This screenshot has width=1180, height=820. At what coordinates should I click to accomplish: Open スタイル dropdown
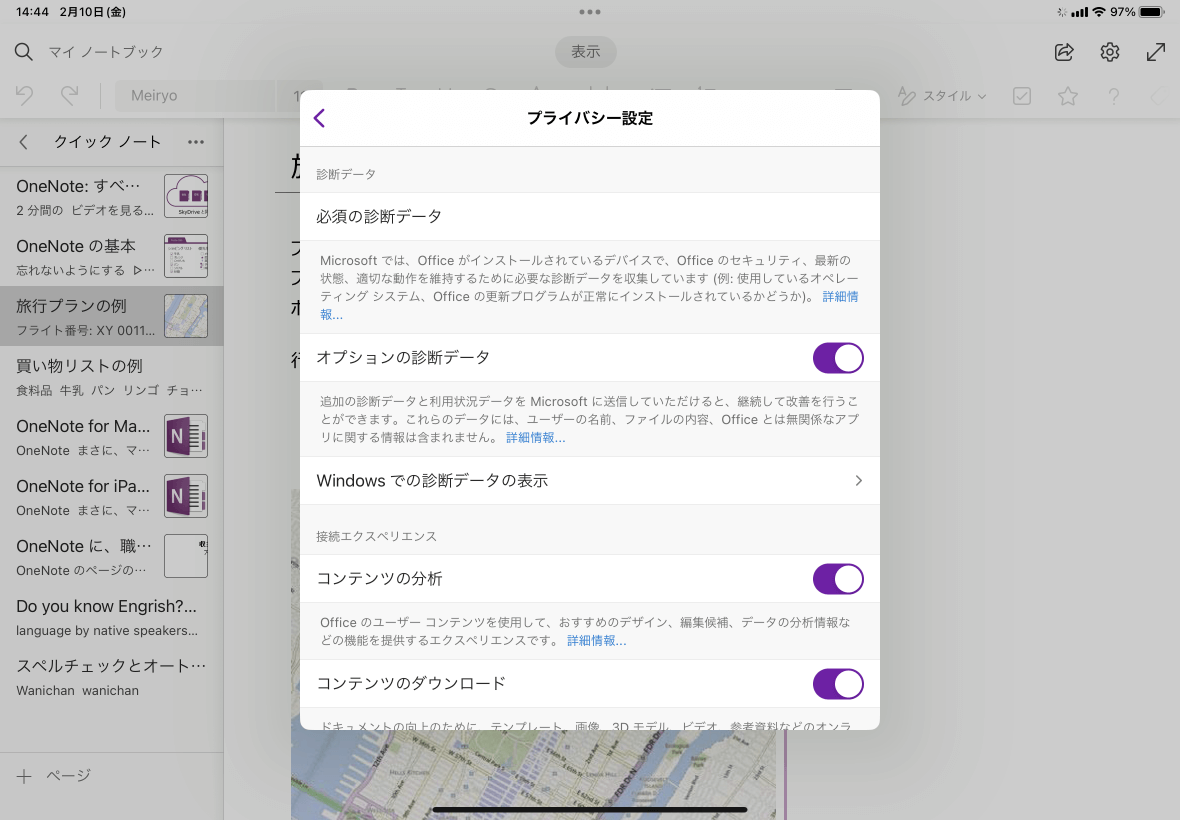click(x=942, y=96)
